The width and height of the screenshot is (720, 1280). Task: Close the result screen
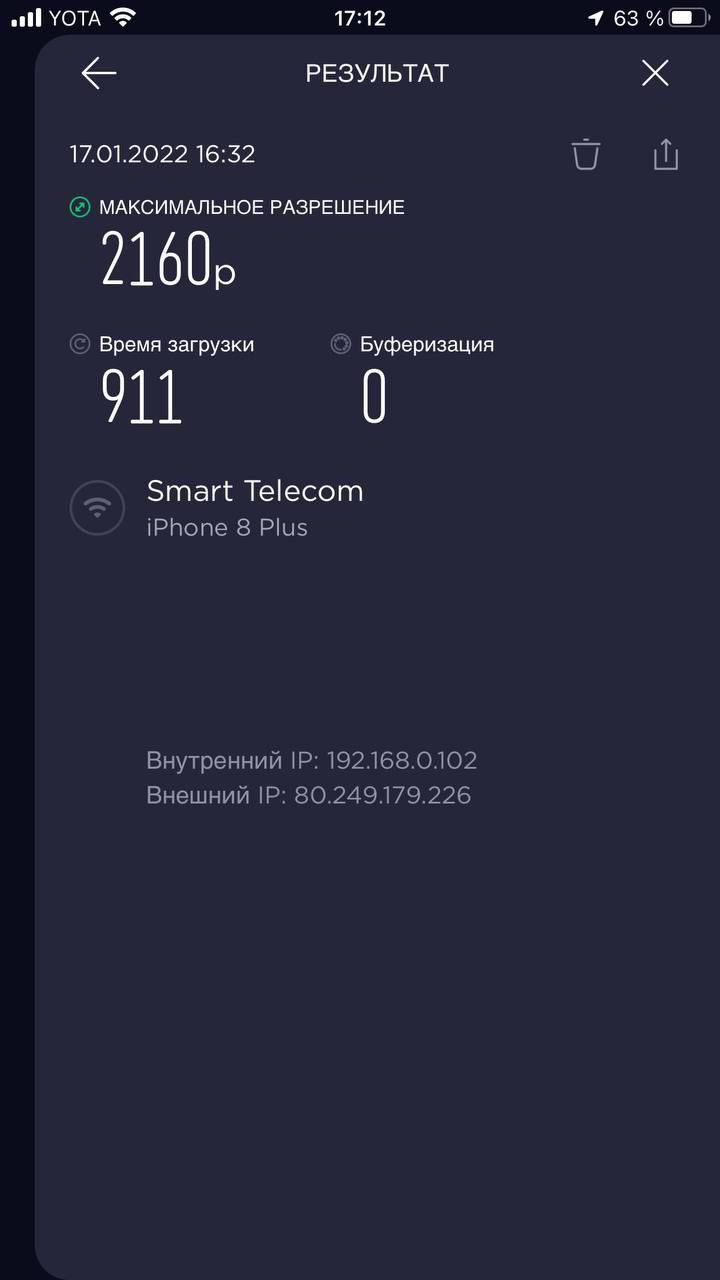tap(655, 73)
